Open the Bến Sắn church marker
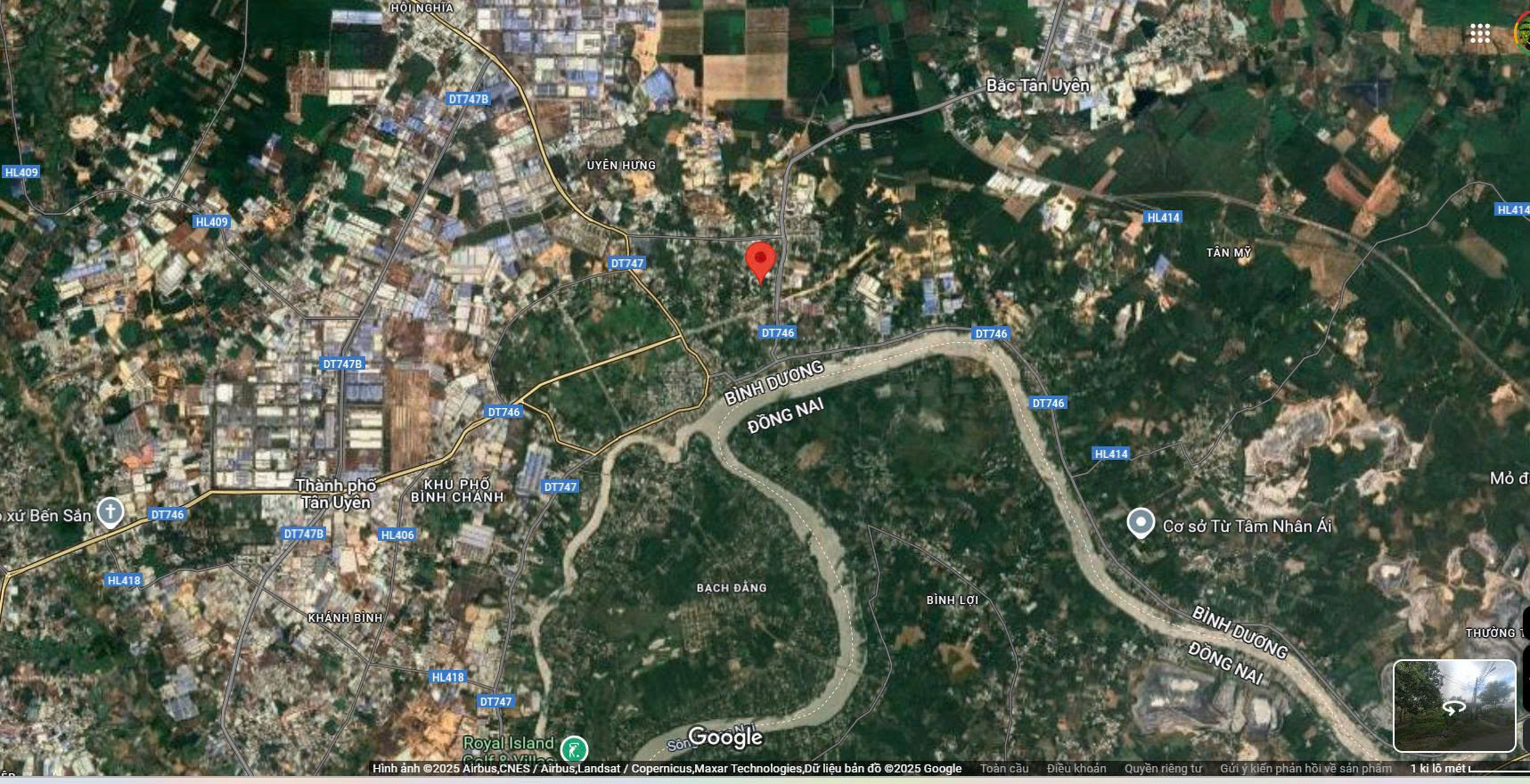The image size is (1530, 784). [110, 512]
